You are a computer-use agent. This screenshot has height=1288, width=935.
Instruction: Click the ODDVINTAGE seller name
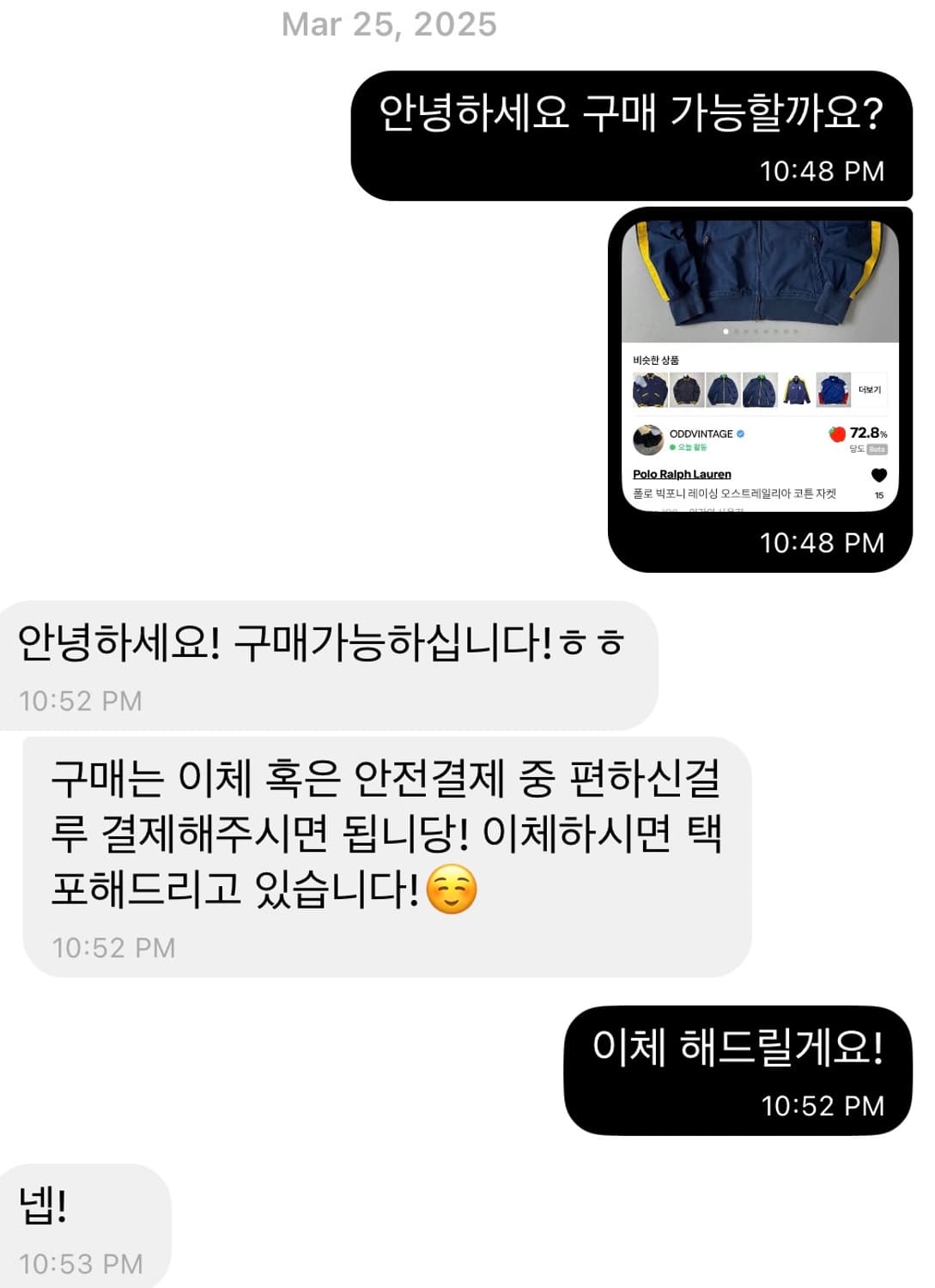pyautogui.click(x=702, y=434)
